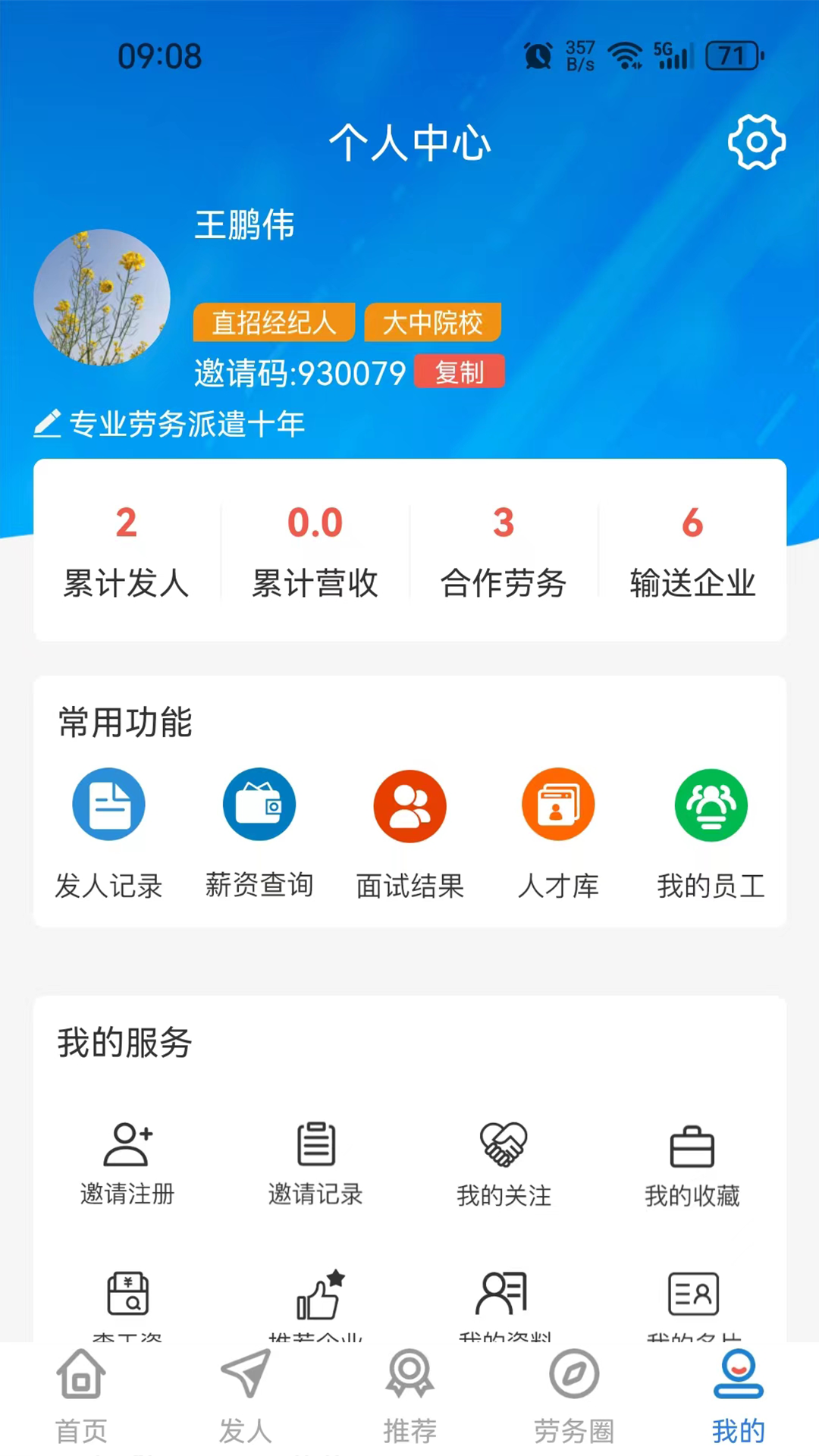Open the 劳务圈 tab
Viewport: 819px width, 1456px height.
pos(574,1397)
